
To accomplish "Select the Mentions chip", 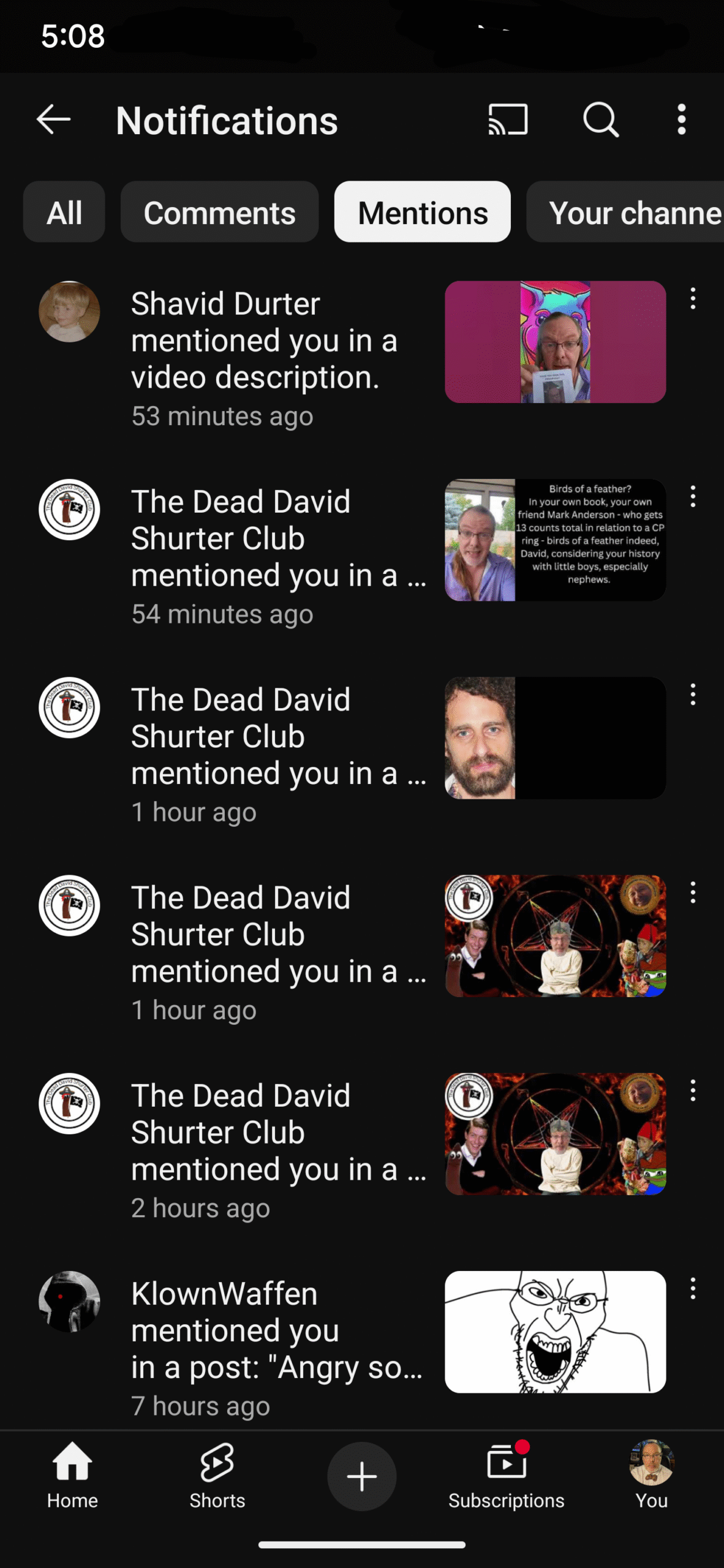I will click(x=423, y=212).
